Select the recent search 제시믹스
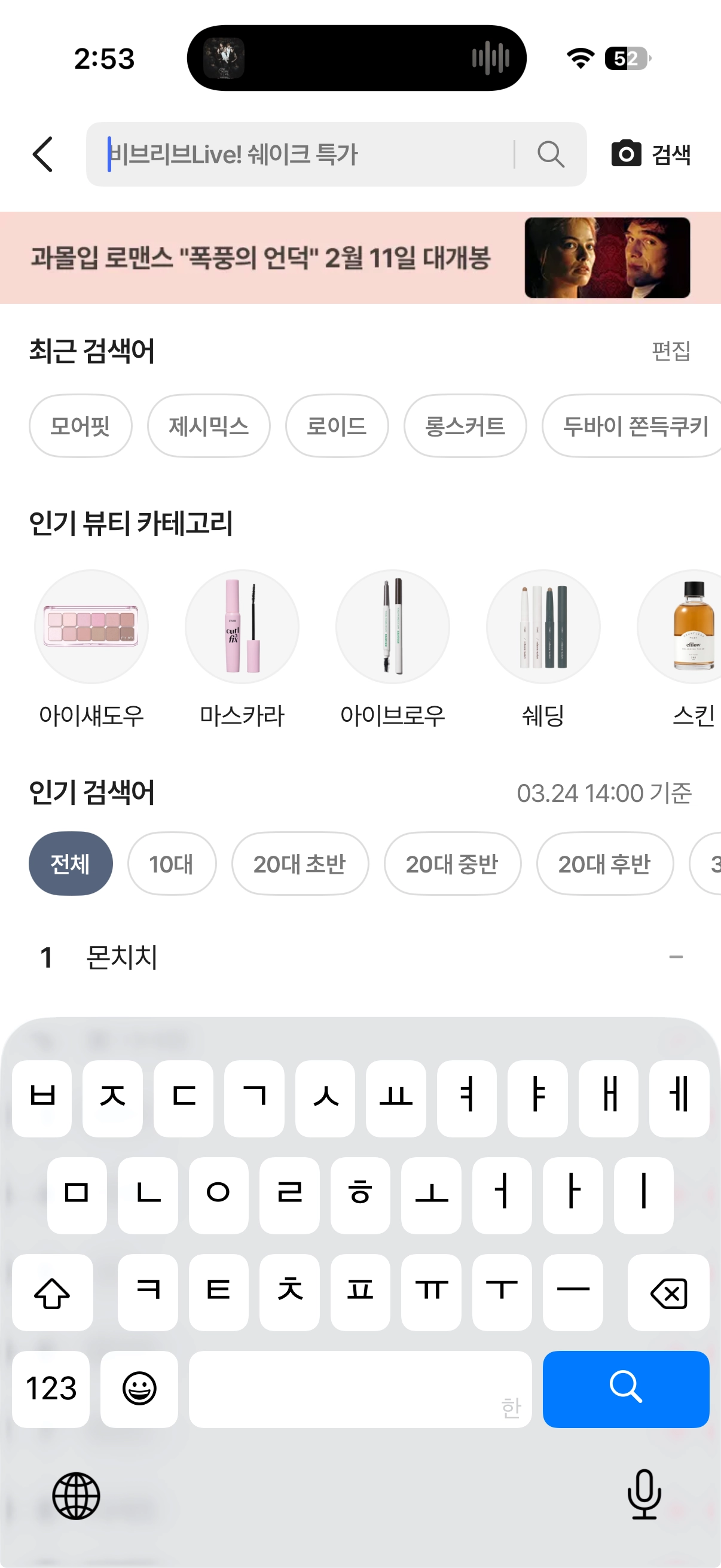The image size is (721, 1568). (x=208, y=425)
